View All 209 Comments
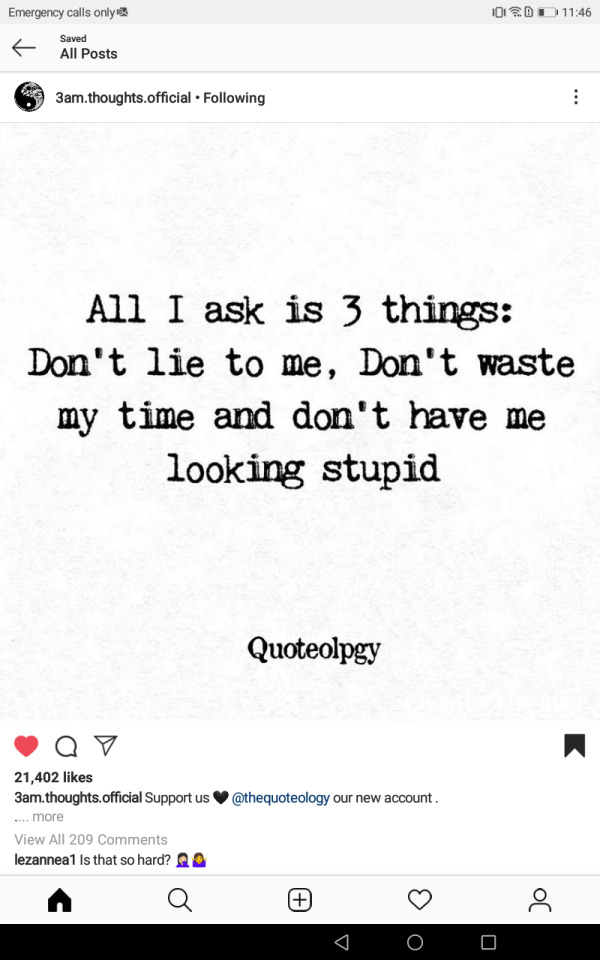 tap(91, 839)
